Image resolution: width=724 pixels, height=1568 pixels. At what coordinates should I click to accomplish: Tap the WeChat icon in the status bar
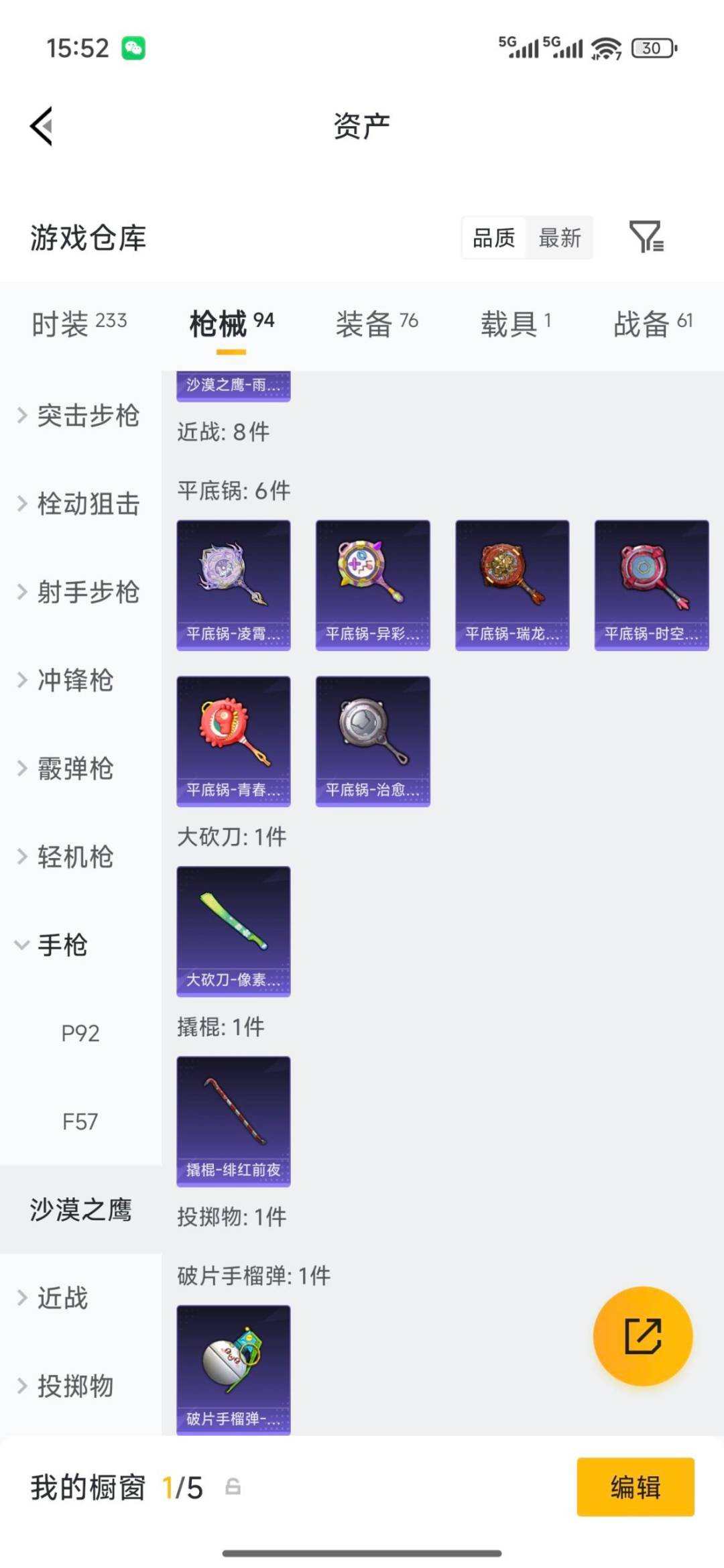point(135,48)
